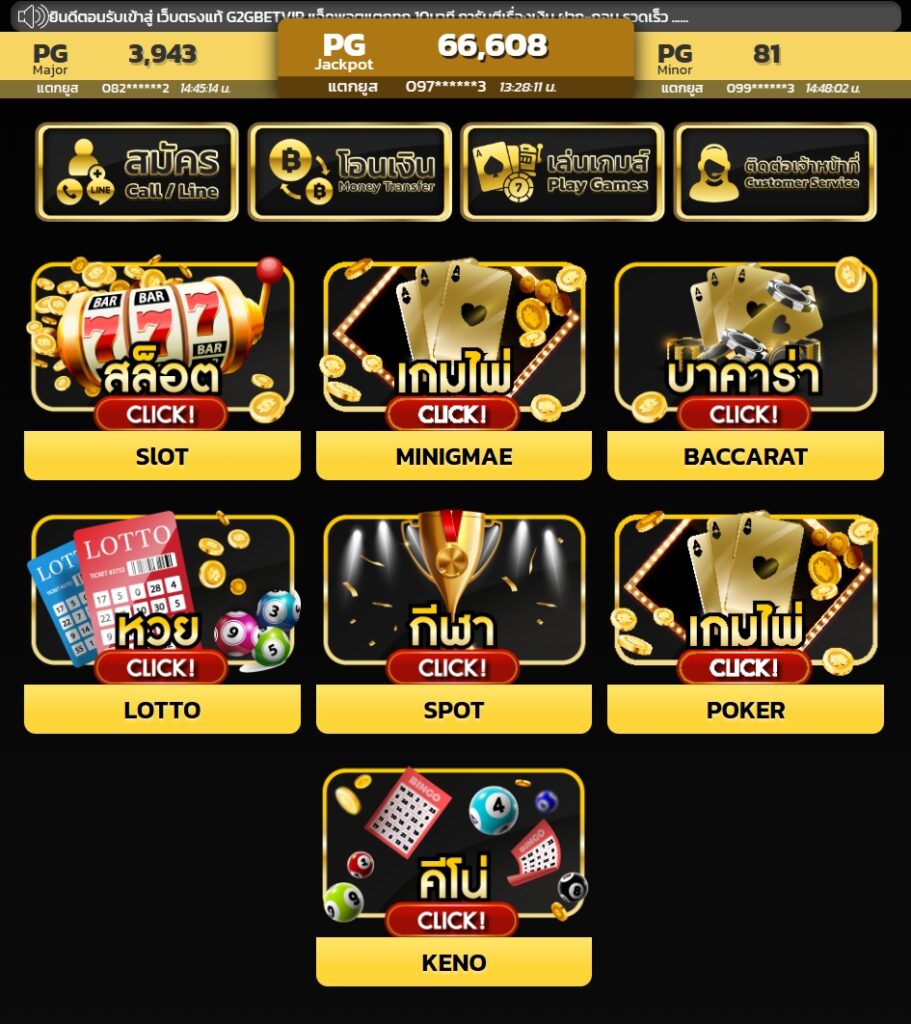The width and height of the screenshot is (911, 1024).
Task: Open the LOTTO section label
Action: tap(162, 709)
